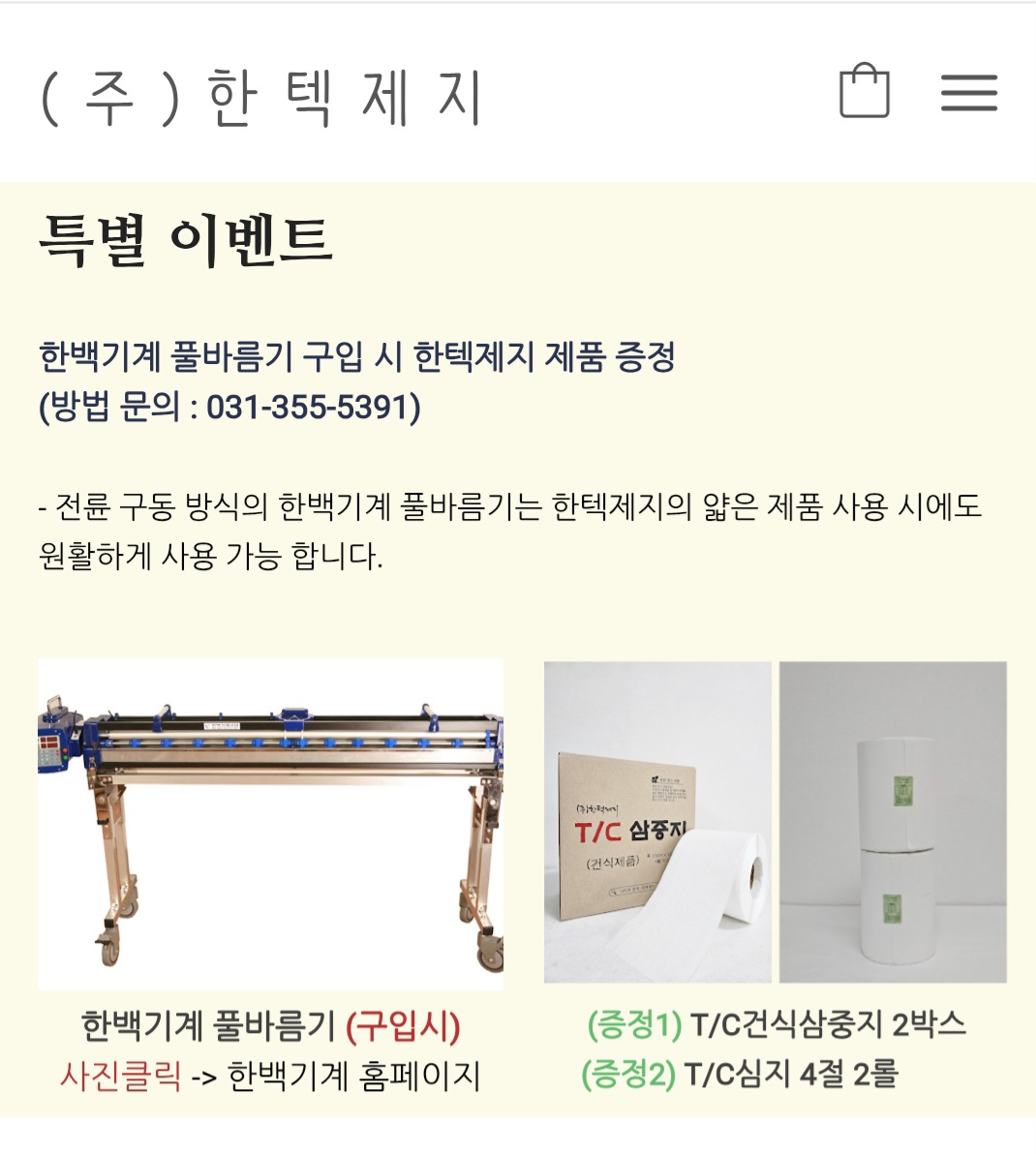1036x1154 pixels.
Task: Go to (주)한텍제지 home page
Action: point(261,98)
